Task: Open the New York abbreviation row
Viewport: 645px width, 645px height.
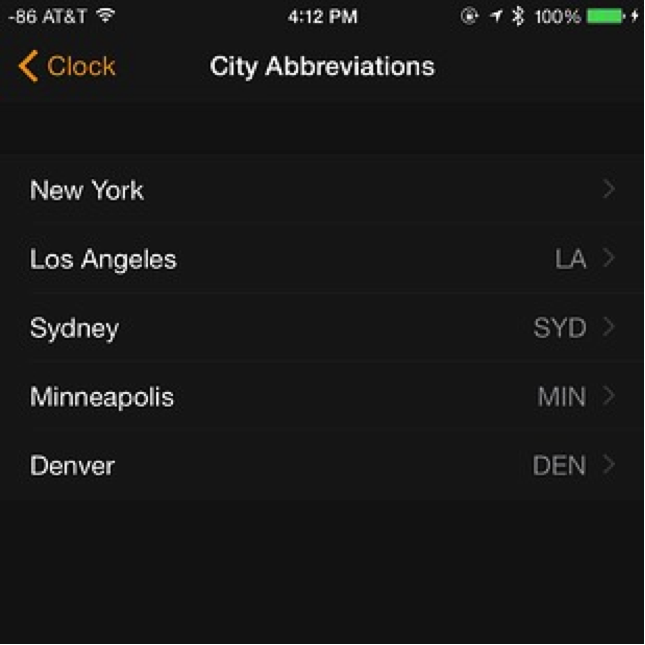Action: tap(322, 190)
